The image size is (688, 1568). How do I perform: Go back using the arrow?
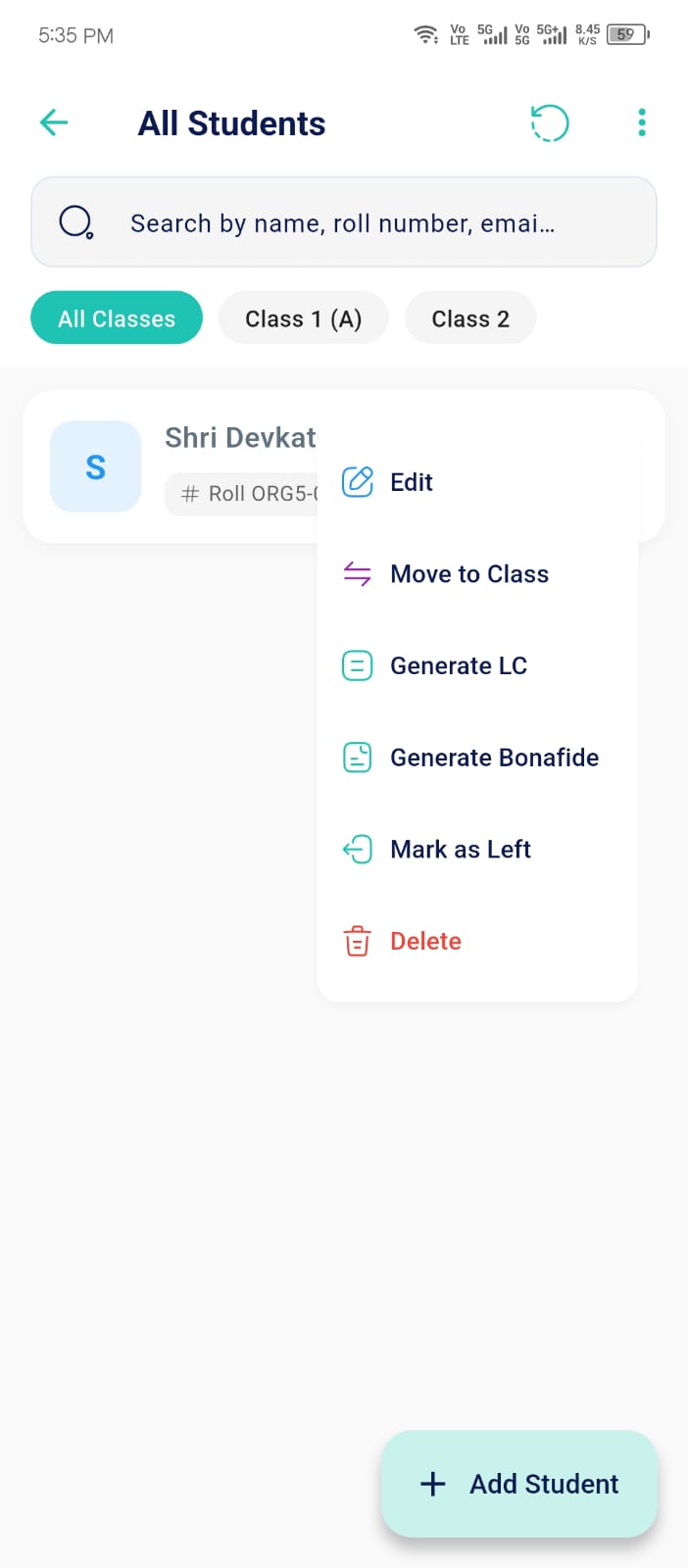(54, 122)
